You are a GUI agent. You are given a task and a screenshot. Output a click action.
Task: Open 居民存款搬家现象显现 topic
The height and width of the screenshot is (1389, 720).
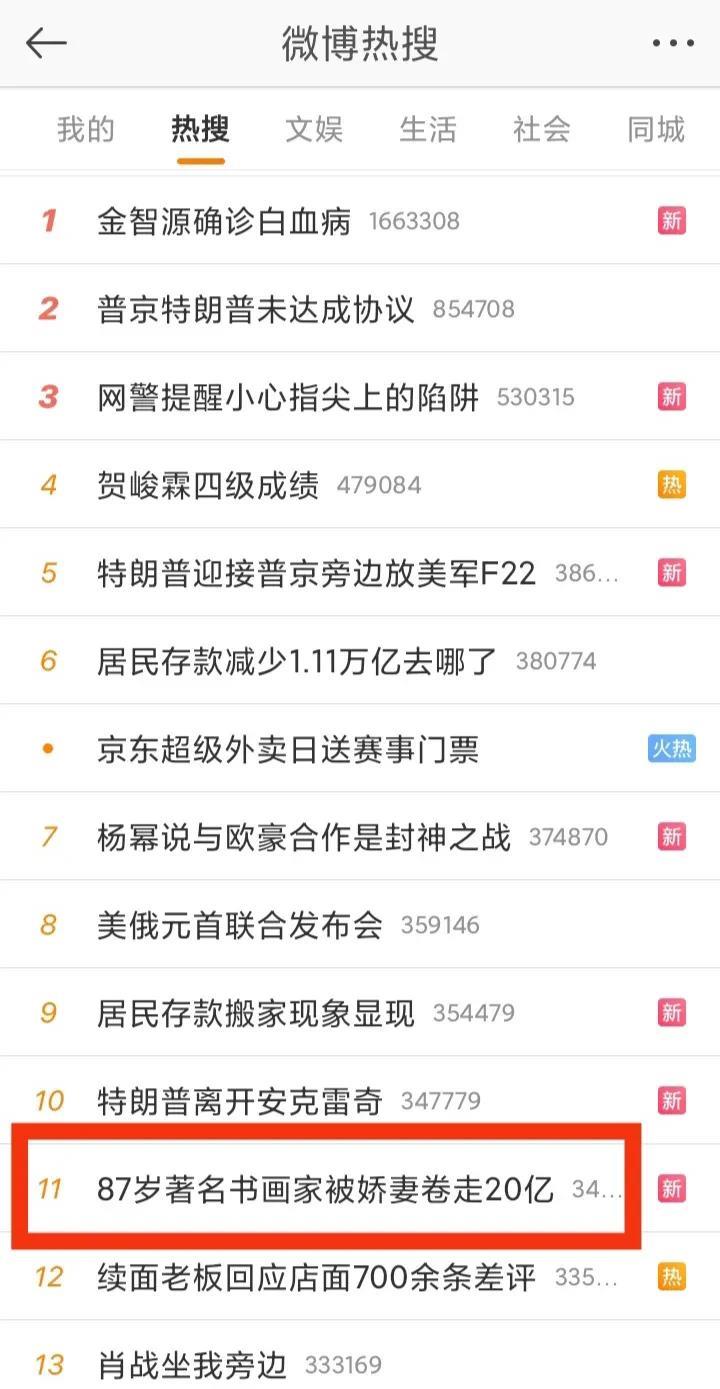coord(360,1013)
